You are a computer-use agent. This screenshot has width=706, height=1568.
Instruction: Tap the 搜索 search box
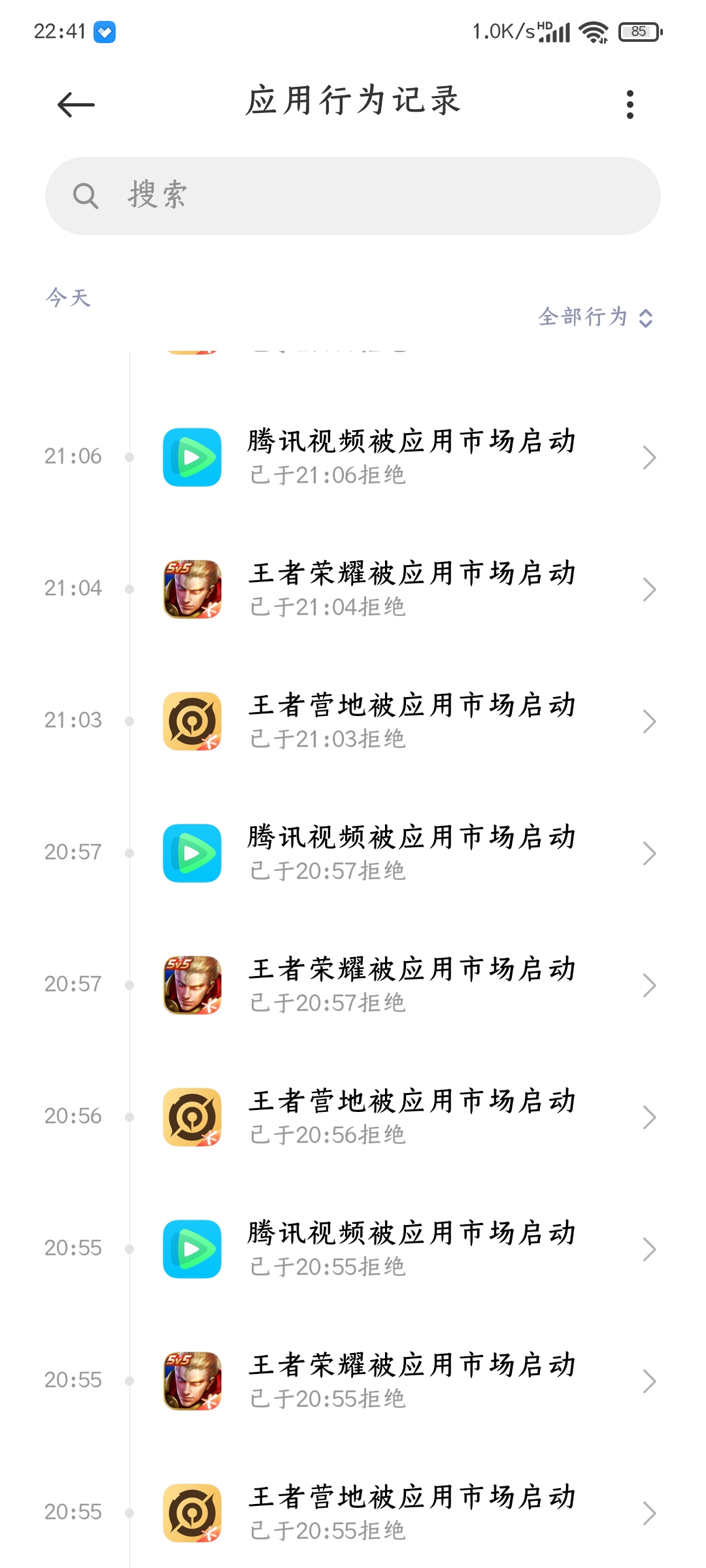click(x=353, y=196)
